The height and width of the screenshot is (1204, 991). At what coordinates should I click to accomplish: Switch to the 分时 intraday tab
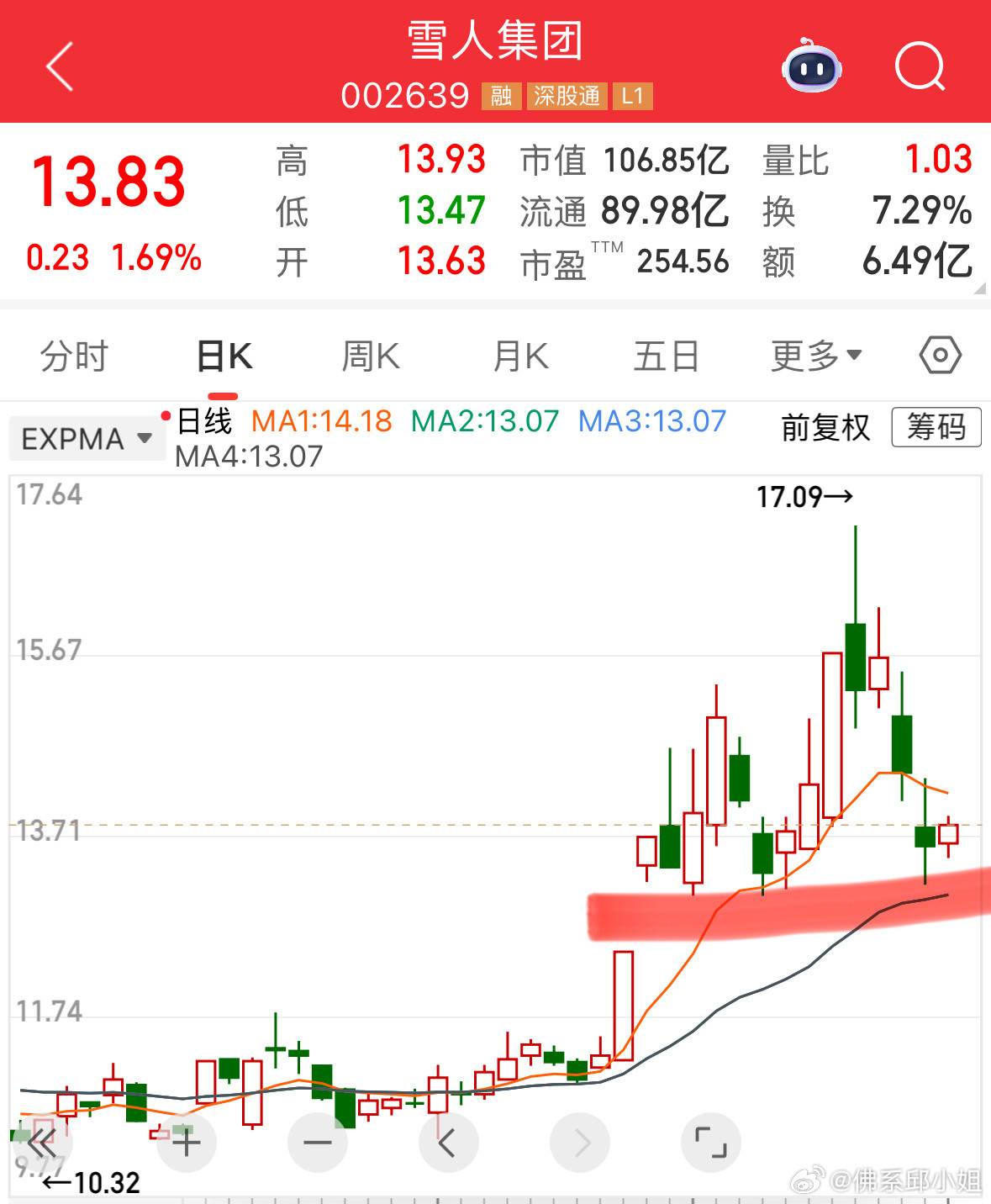click(74, 355)
